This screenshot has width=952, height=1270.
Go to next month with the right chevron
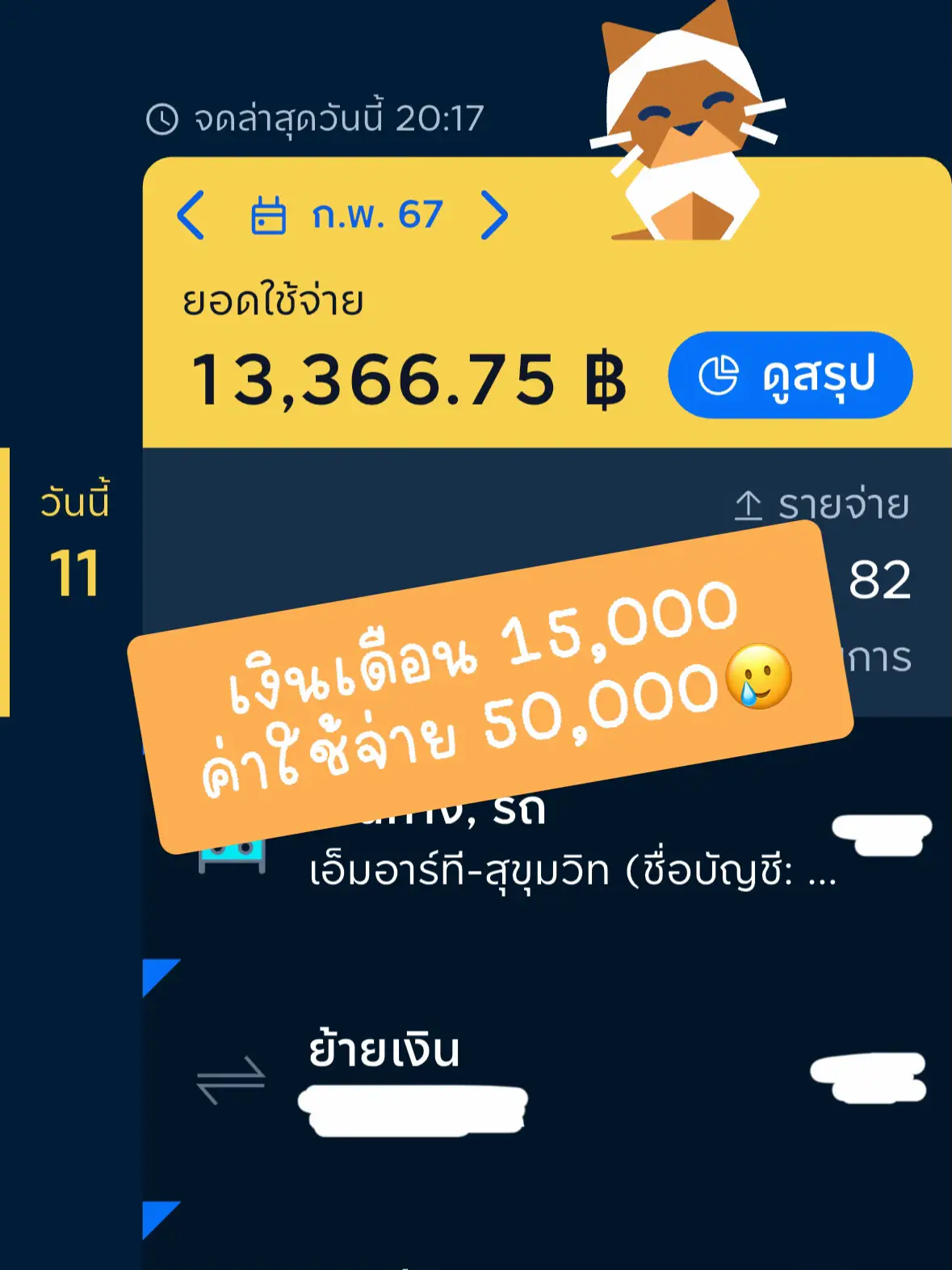[x=495, y=215]
